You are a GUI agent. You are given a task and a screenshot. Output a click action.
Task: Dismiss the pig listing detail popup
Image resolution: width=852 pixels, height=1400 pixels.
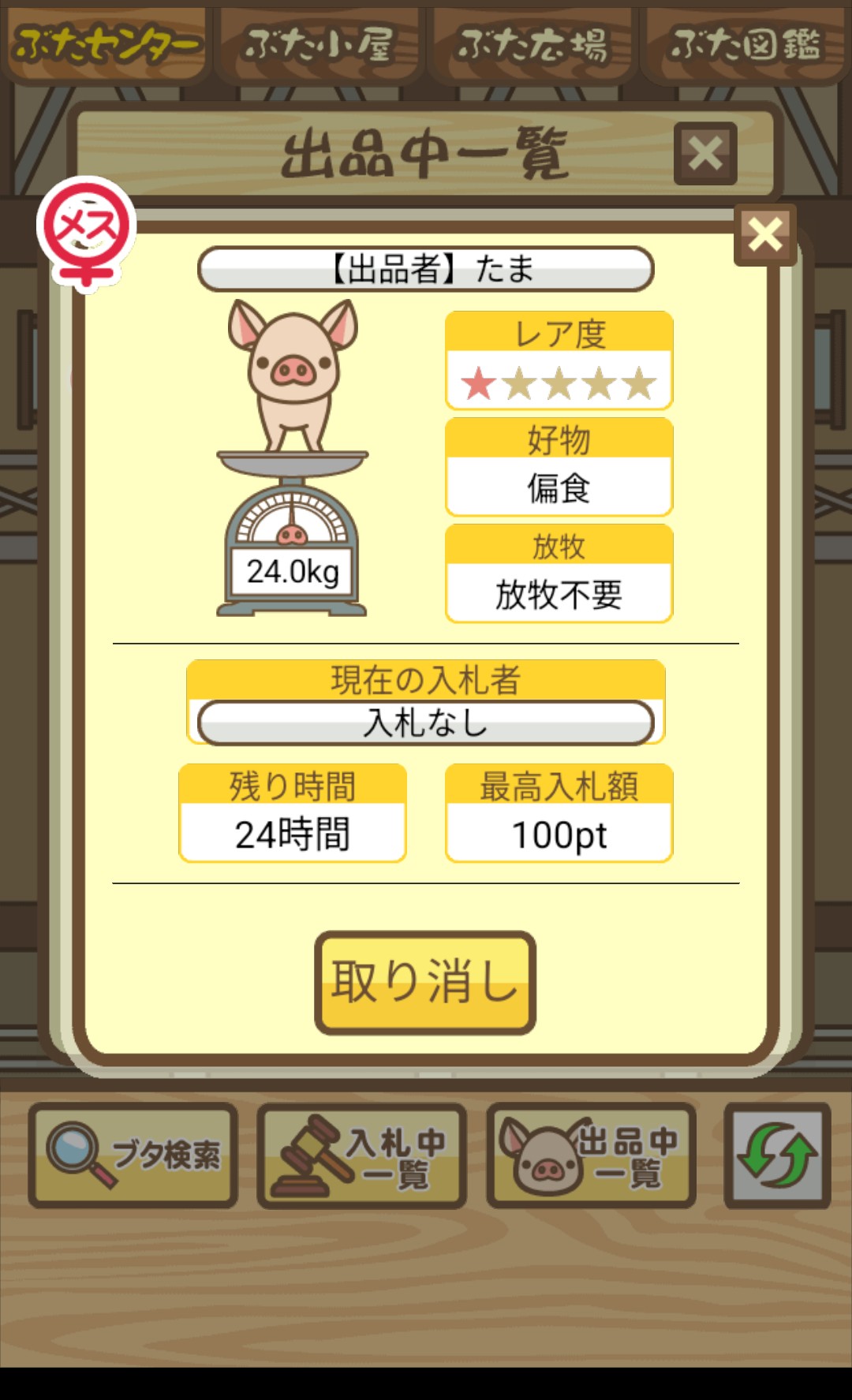tap(764, 235)
